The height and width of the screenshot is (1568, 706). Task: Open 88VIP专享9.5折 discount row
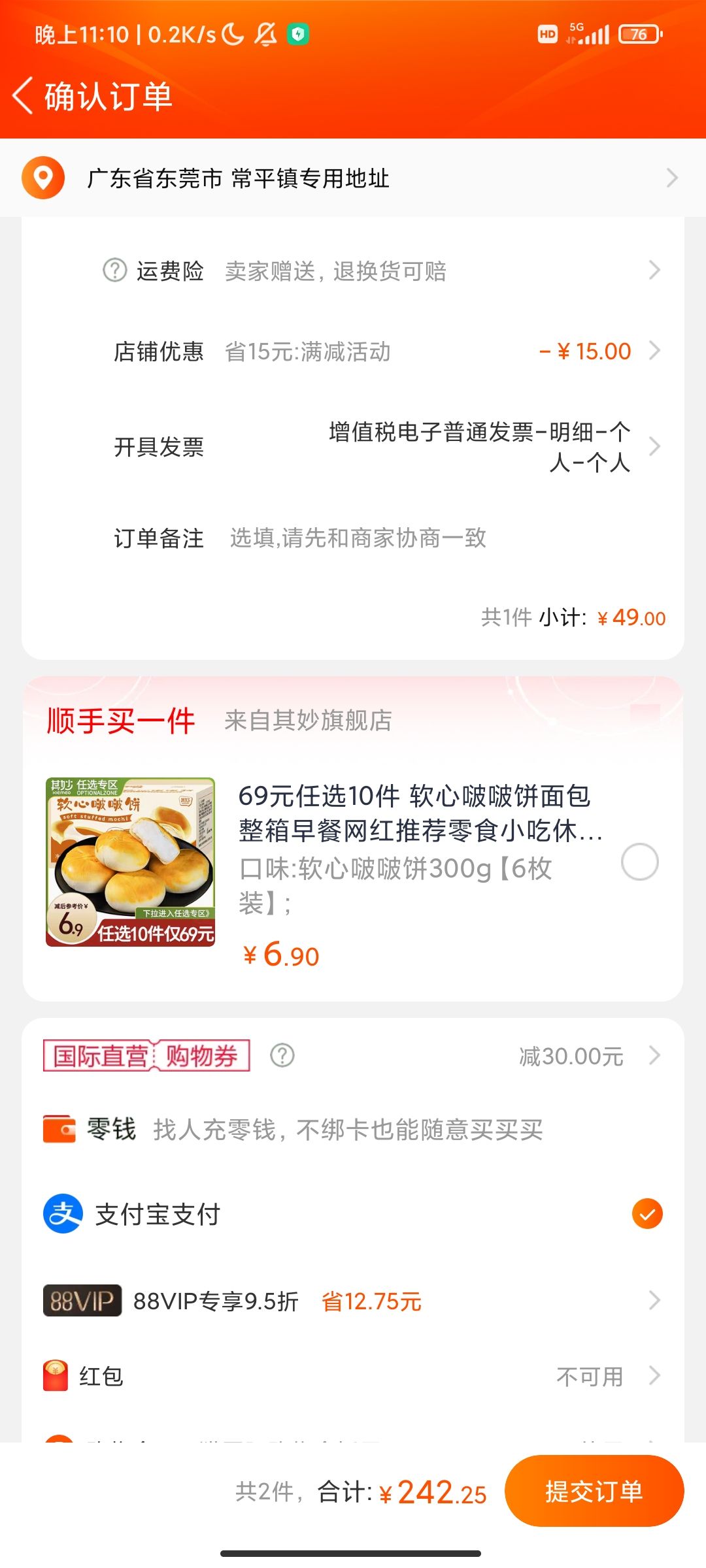(353, 1301)
